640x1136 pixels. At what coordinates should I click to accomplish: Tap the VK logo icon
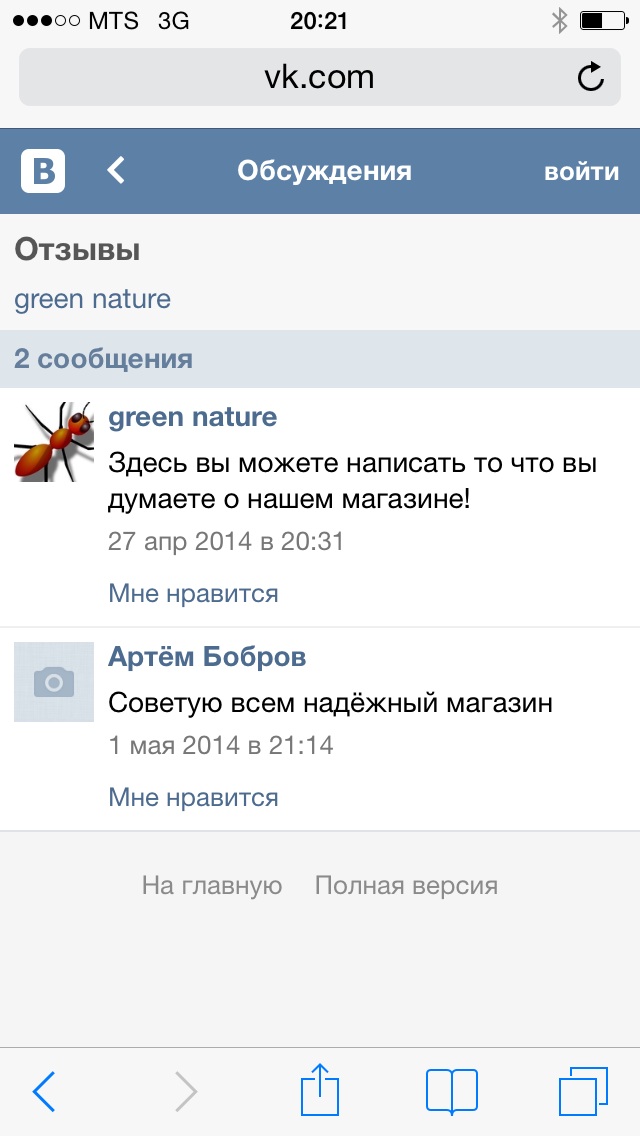tap(43, 171)
